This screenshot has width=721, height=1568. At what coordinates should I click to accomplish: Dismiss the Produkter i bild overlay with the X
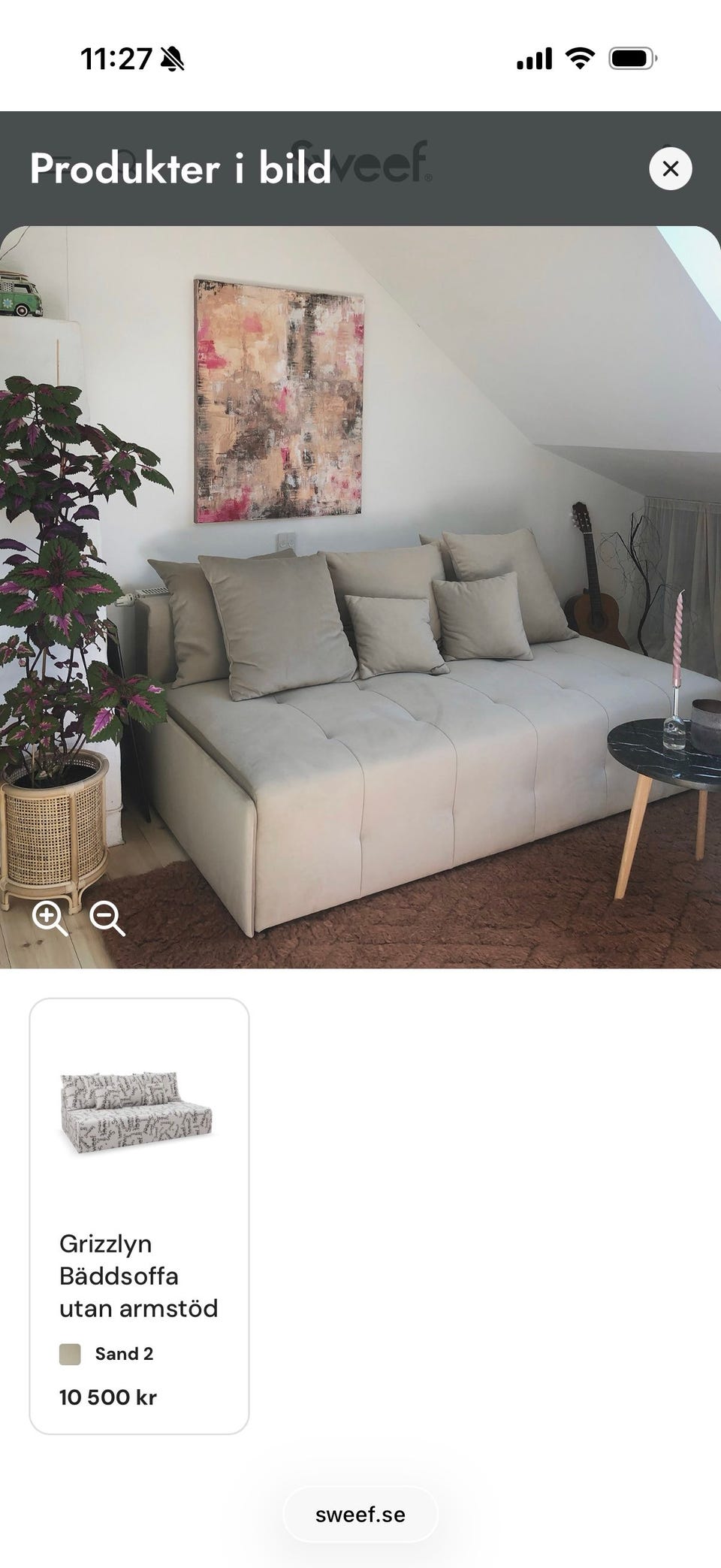coord(671,168)
